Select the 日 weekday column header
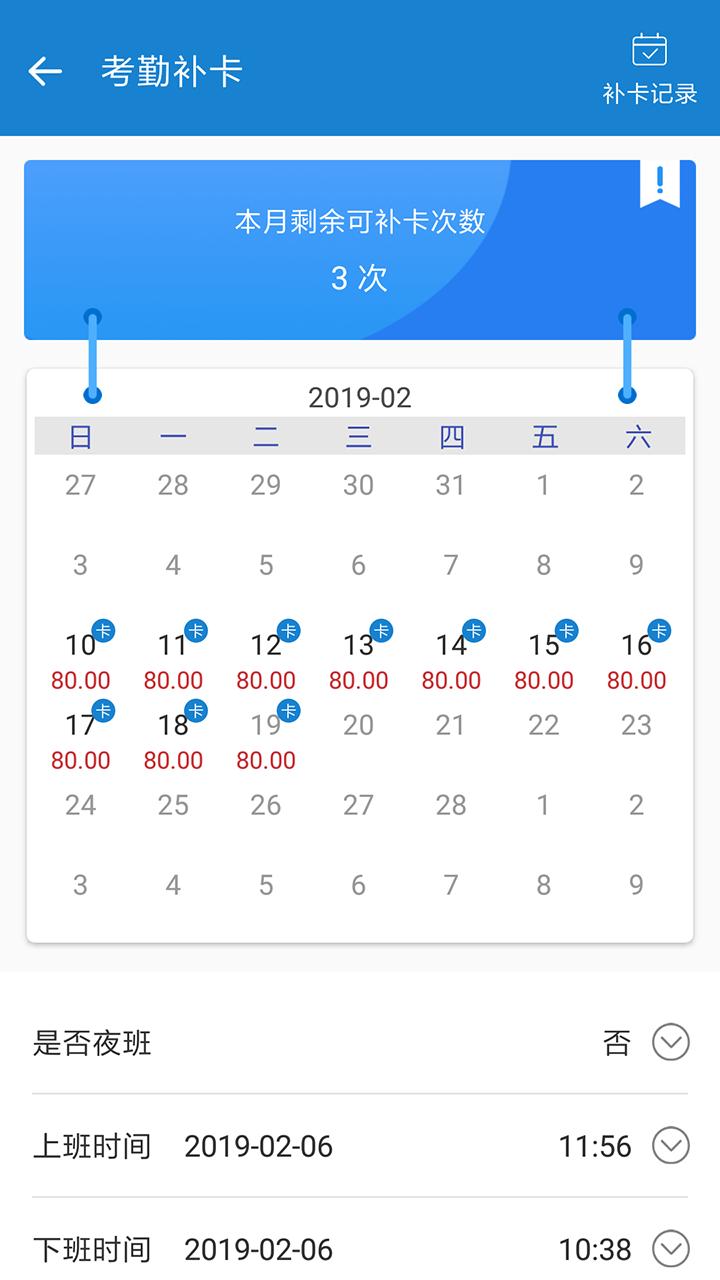The height and width of the screenshot is (1280, 720). tap(80, 437)
